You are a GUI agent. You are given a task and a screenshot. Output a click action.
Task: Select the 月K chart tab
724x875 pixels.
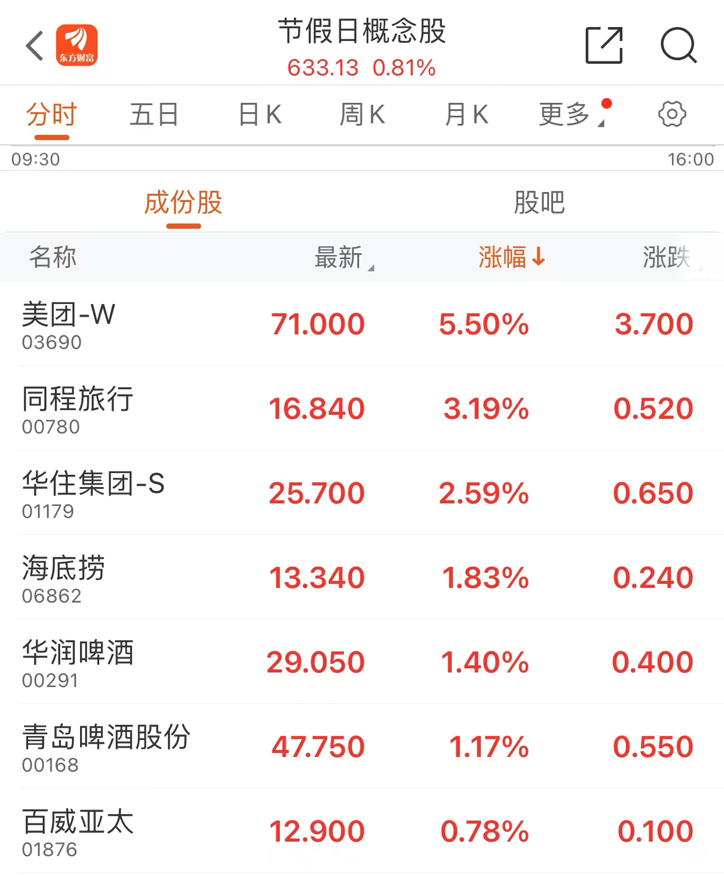(x=466, y=115)
